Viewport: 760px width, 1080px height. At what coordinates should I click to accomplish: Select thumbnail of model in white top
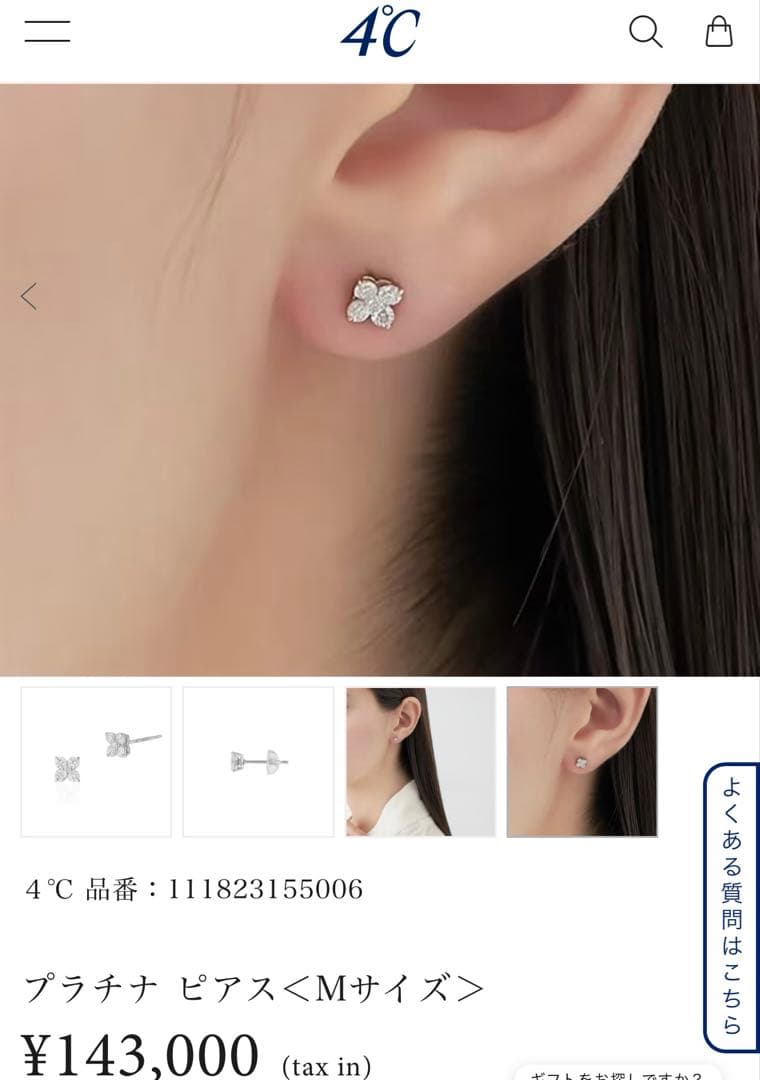click(x=421, y=762)
